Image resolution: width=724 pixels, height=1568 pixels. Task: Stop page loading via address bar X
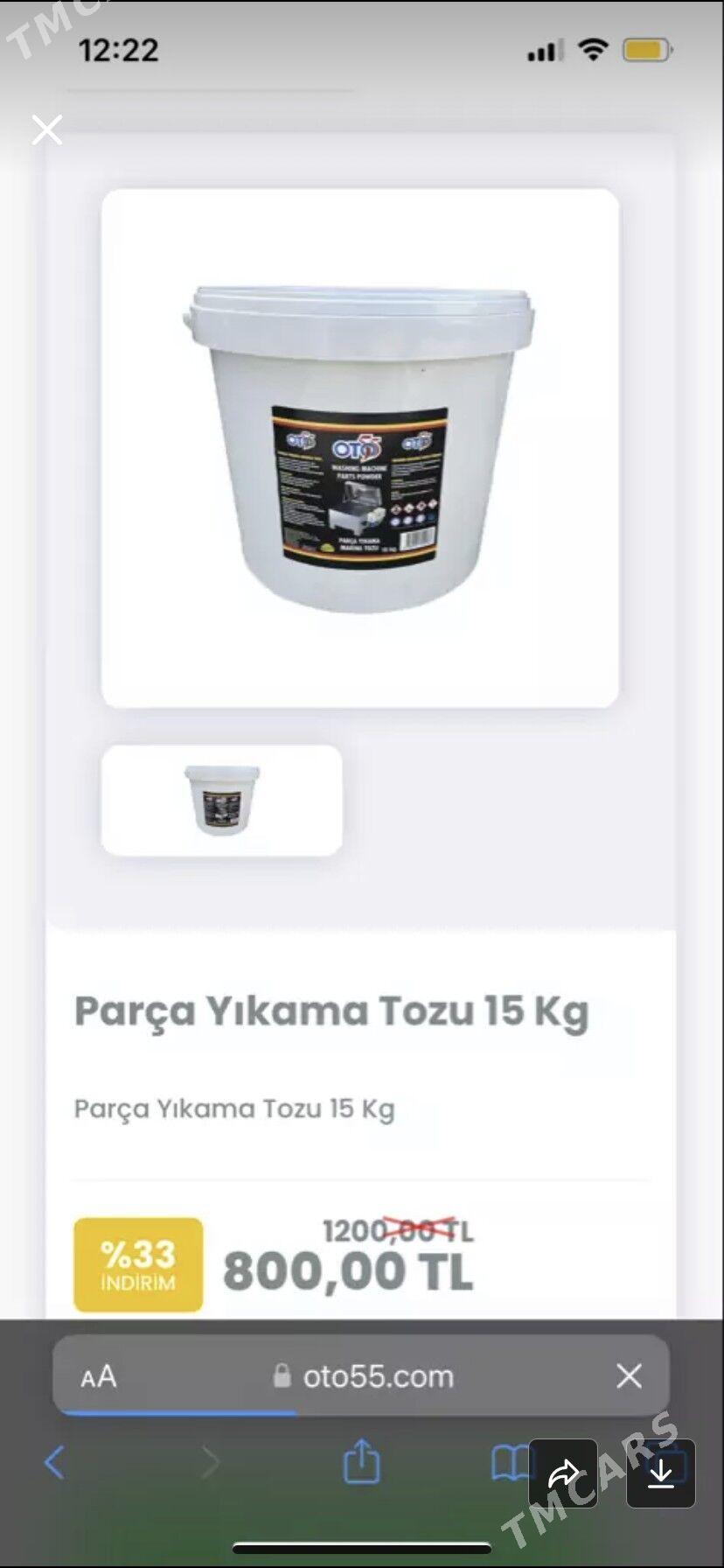tap(629, 1375)
